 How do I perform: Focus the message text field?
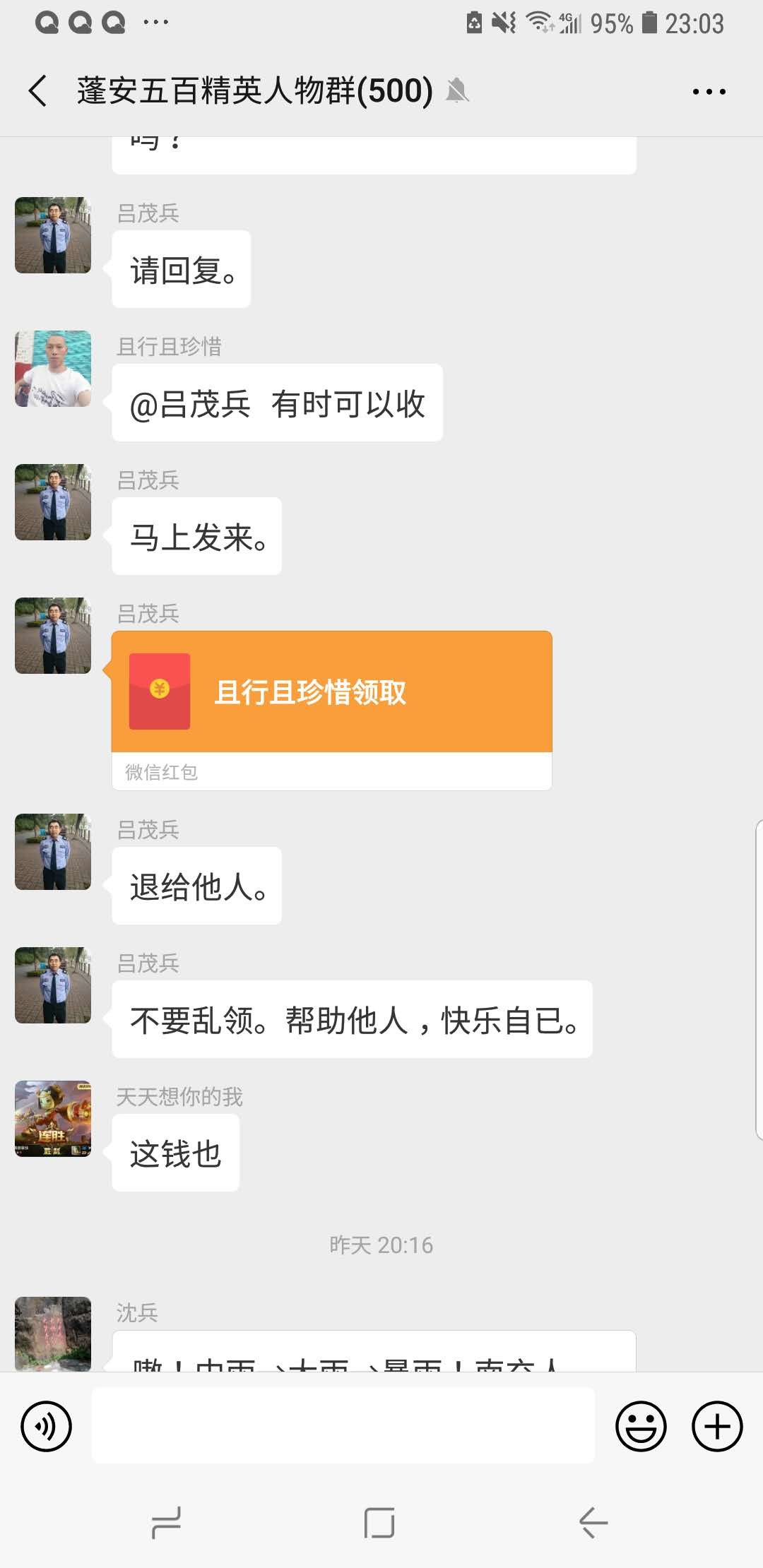click(x=343, y=1425)
